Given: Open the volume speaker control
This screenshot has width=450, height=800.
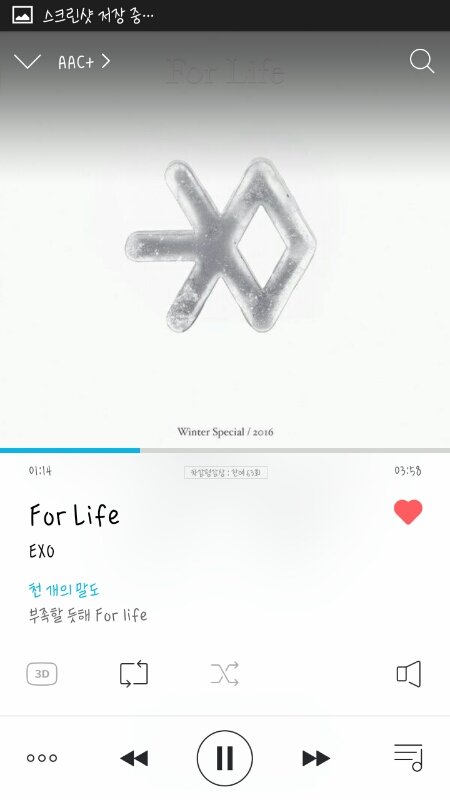Looking at the screenshot, I should pyautogui.click(x=409, y=674).
